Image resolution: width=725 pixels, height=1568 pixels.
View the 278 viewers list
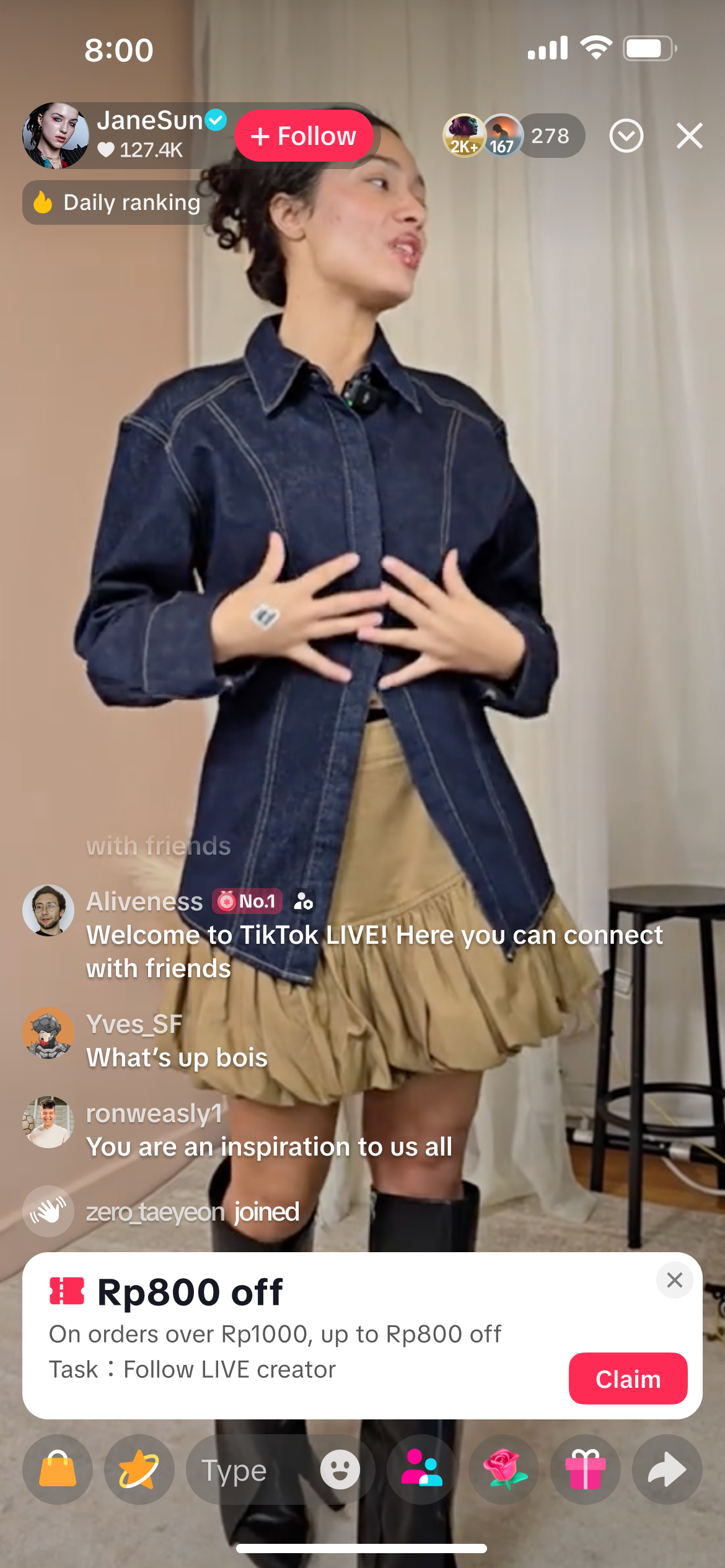550,136
